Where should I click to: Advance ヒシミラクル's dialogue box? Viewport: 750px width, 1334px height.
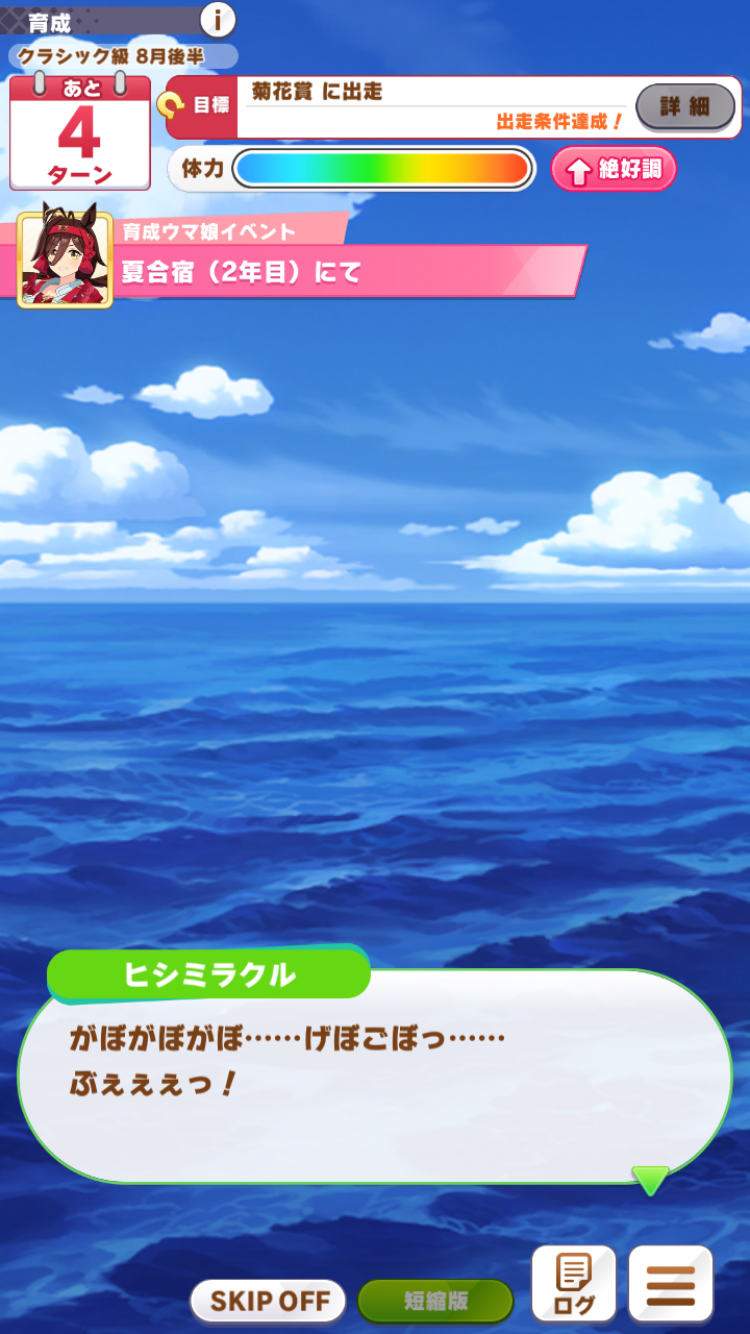(x=375, y=1077)
